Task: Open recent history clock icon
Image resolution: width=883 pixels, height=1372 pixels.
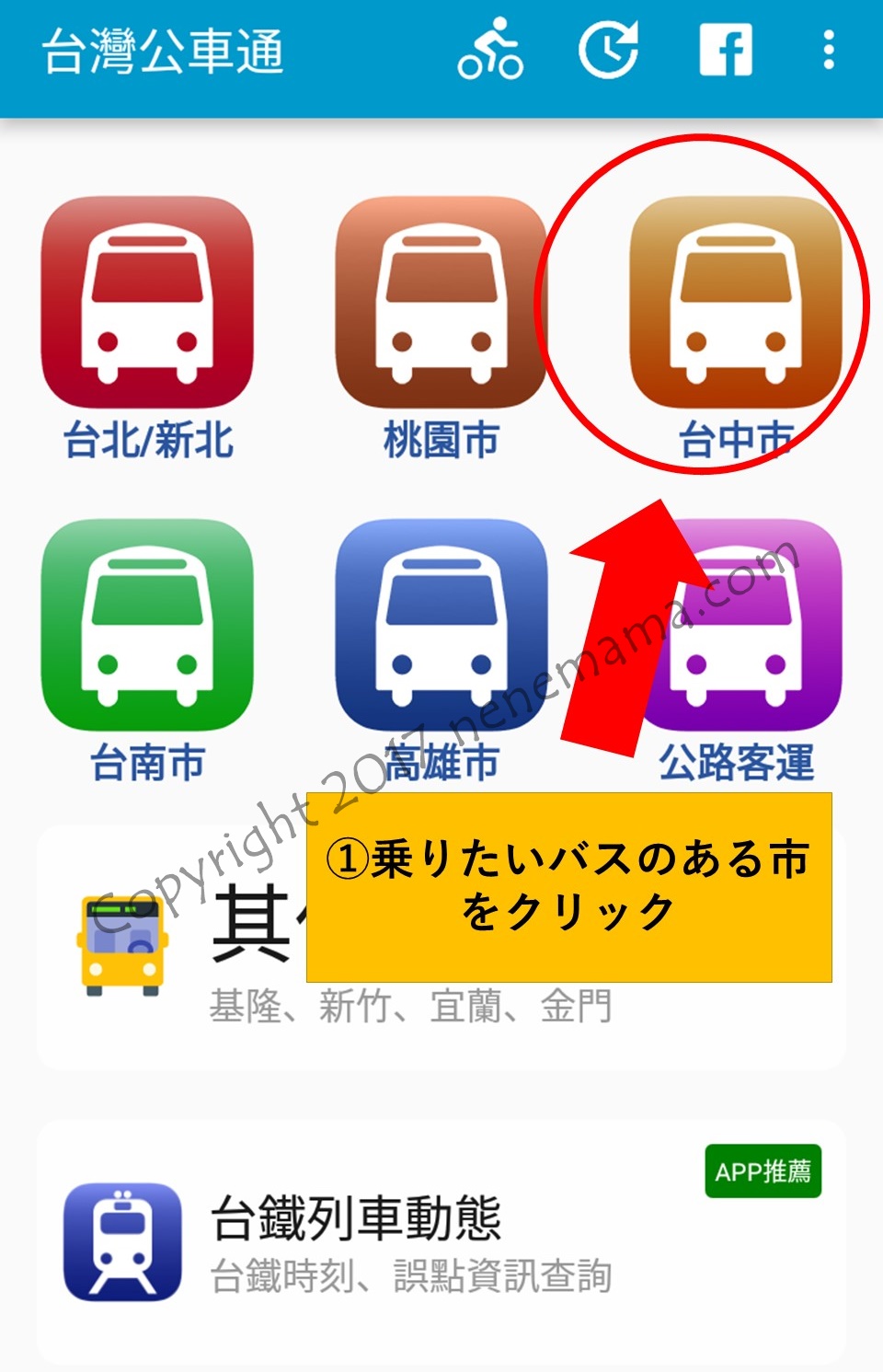Action: (x=608, y=50)
